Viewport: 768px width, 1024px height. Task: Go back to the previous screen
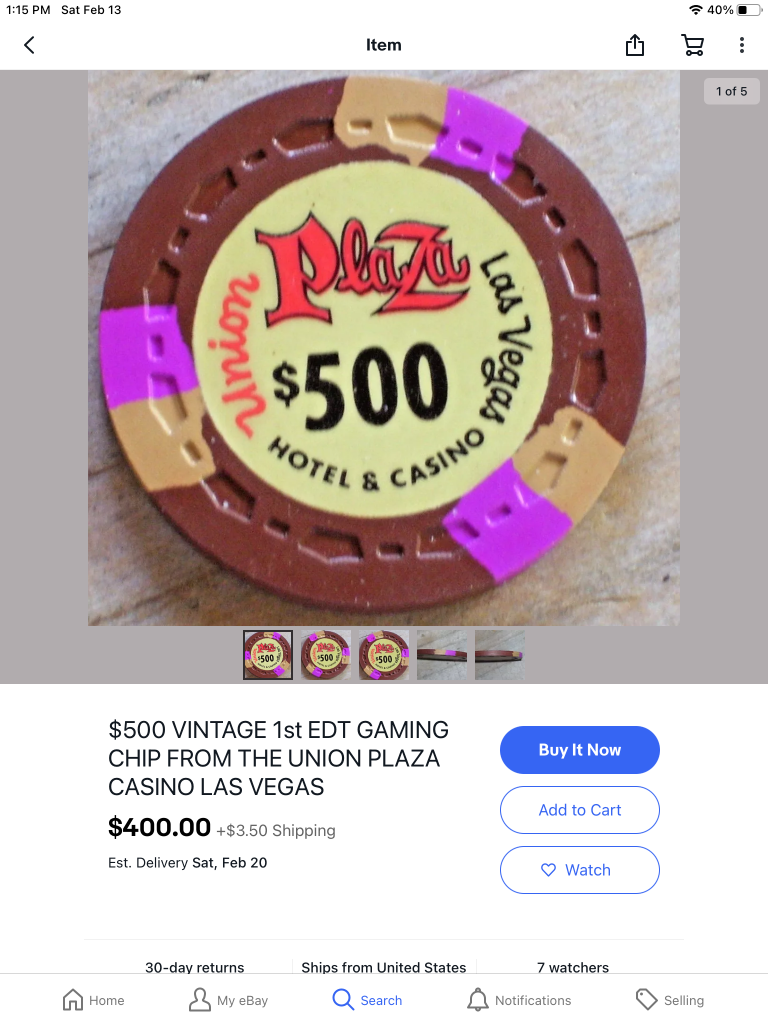click(x=29, y=45)
